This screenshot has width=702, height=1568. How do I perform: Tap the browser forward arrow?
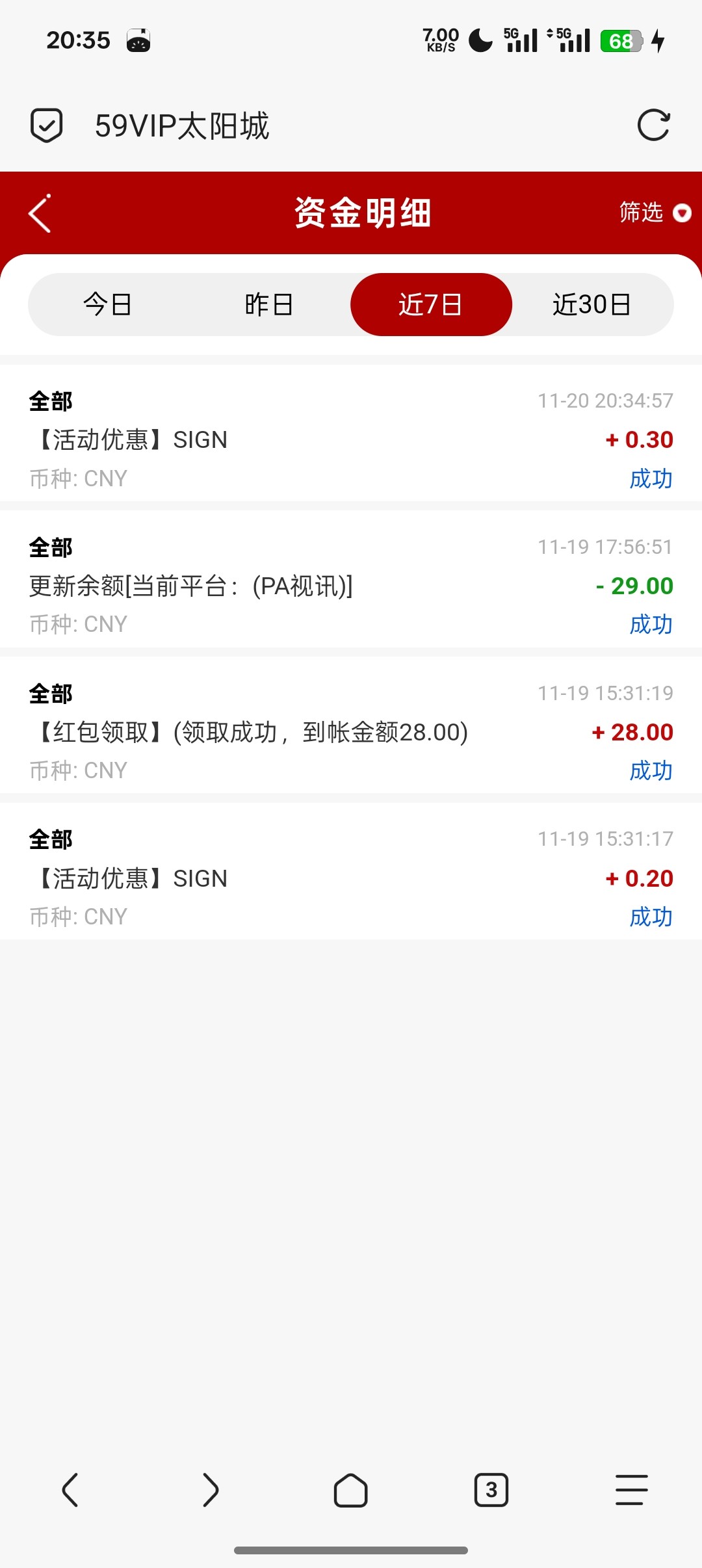[211, 1490]
